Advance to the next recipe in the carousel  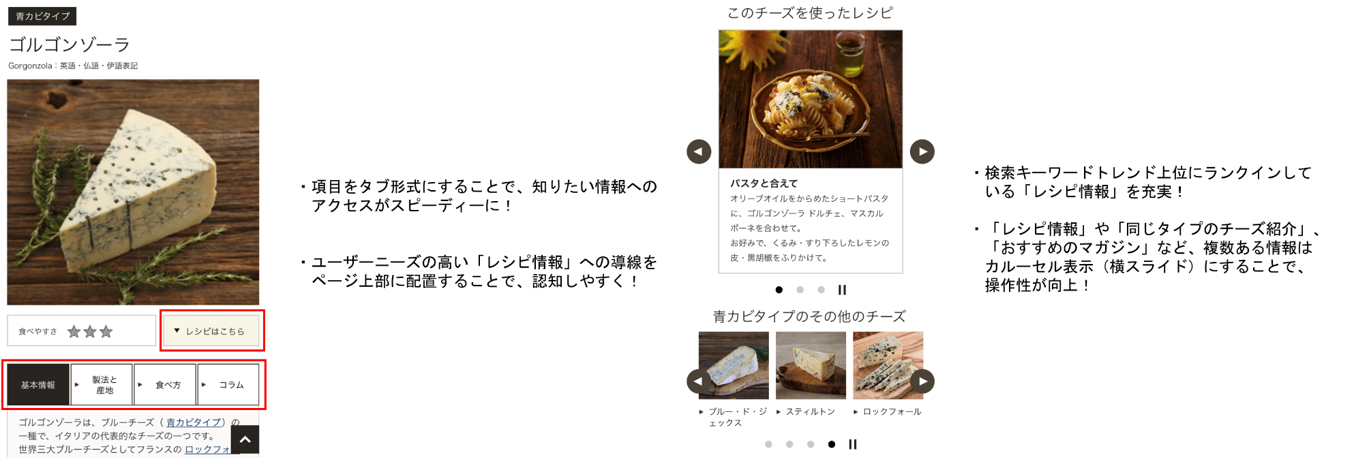[922, 152]
